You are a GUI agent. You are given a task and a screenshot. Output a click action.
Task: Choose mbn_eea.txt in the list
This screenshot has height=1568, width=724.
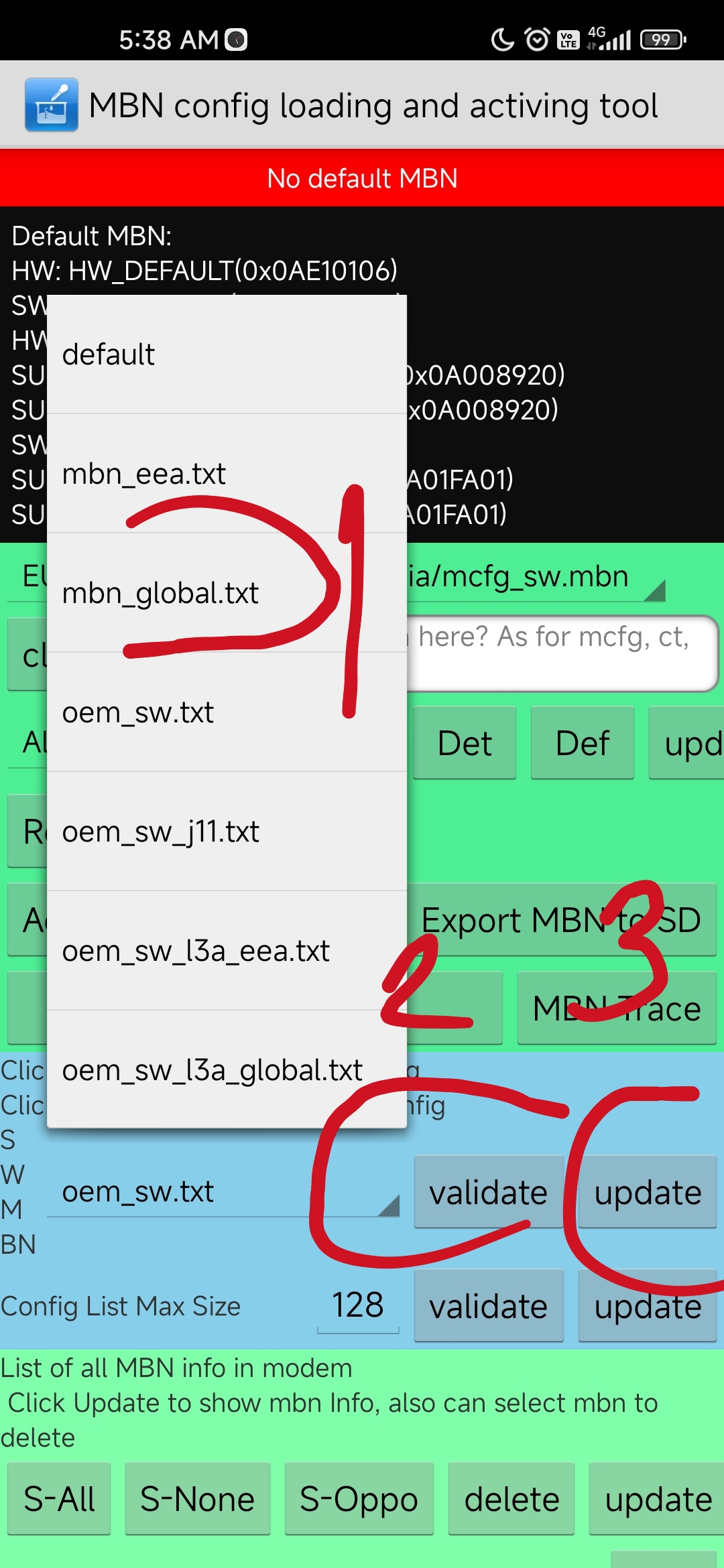tap(227, 473)
